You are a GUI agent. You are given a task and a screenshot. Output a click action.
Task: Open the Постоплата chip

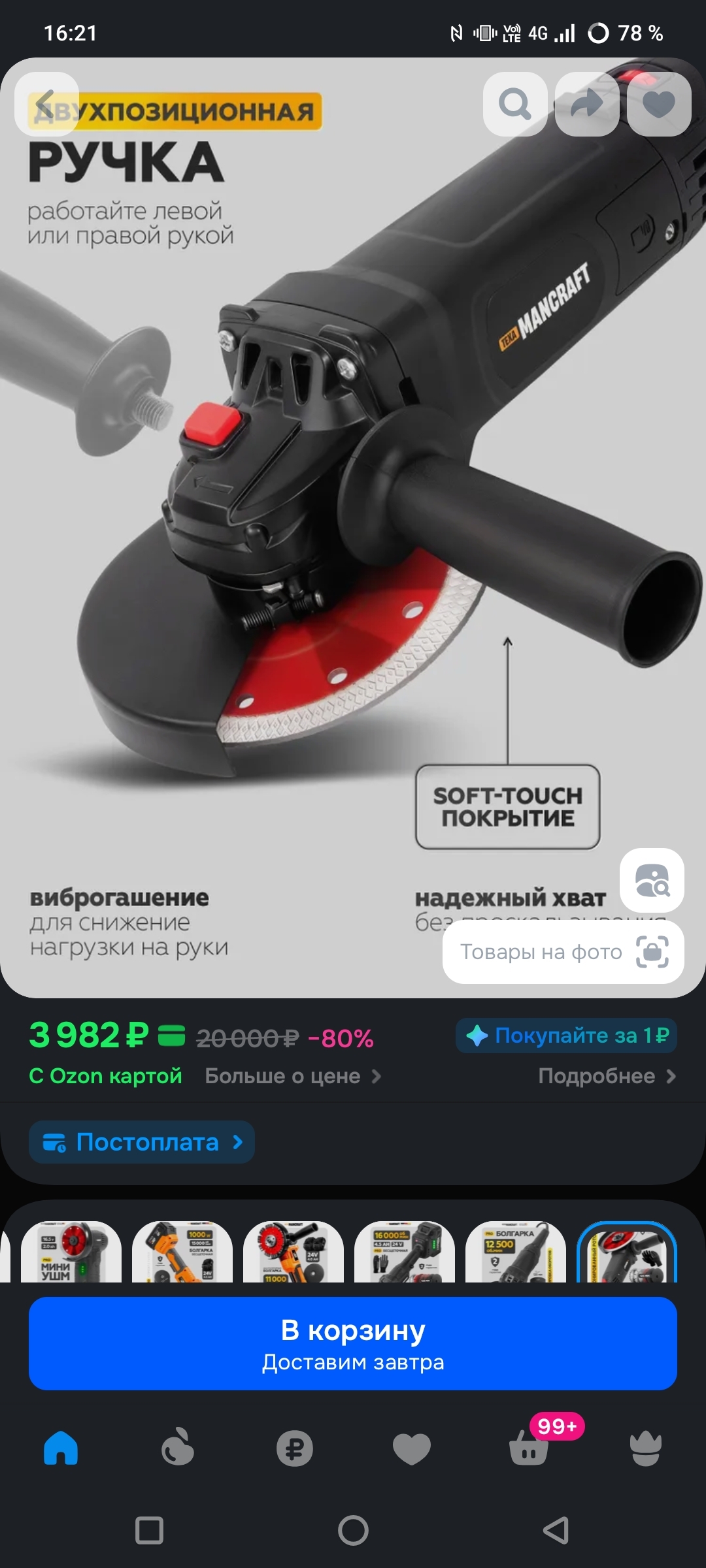[x=141, y=1142]
